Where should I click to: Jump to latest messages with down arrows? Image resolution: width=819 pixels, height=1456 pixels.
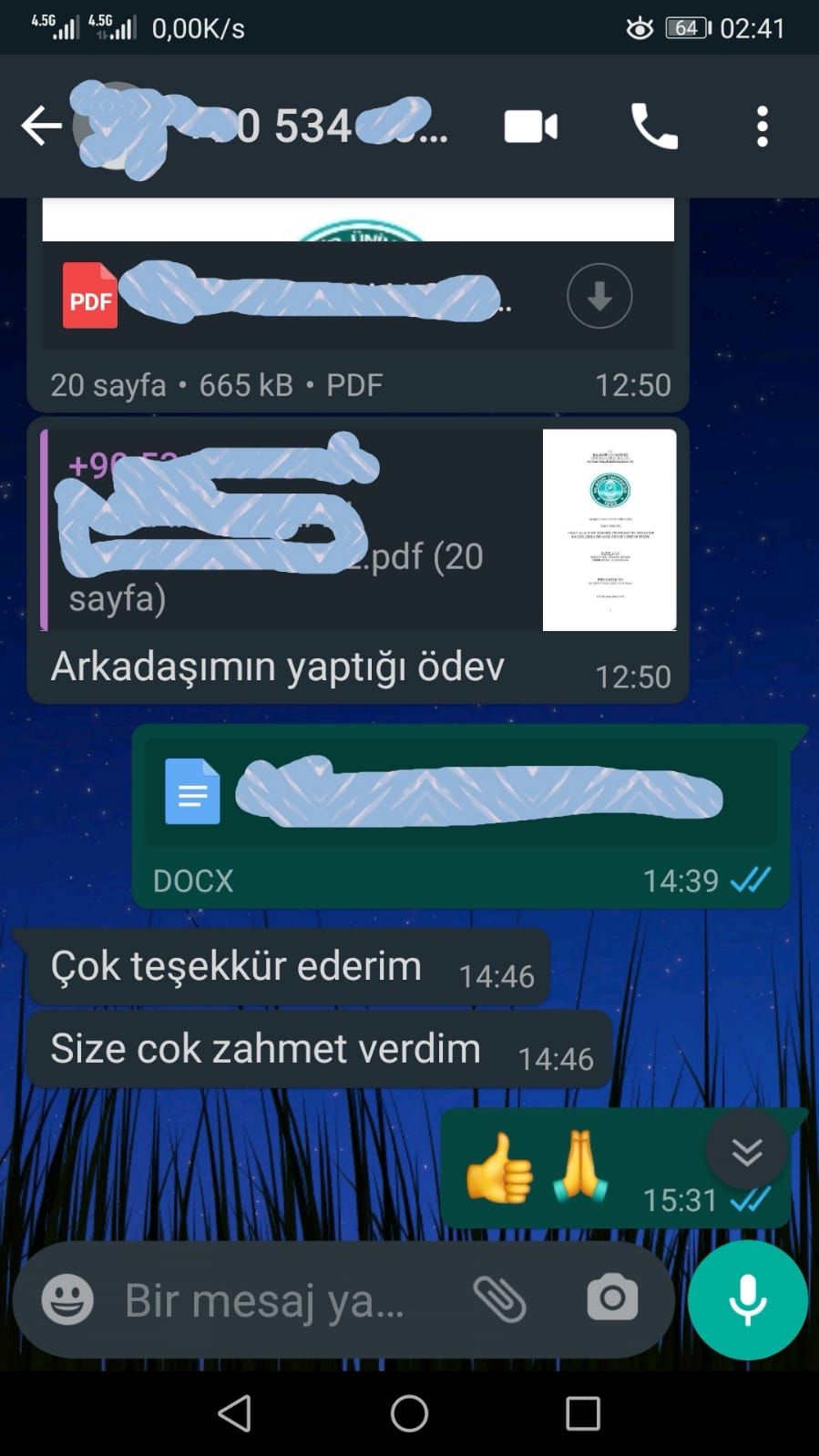click(747, 1152)
